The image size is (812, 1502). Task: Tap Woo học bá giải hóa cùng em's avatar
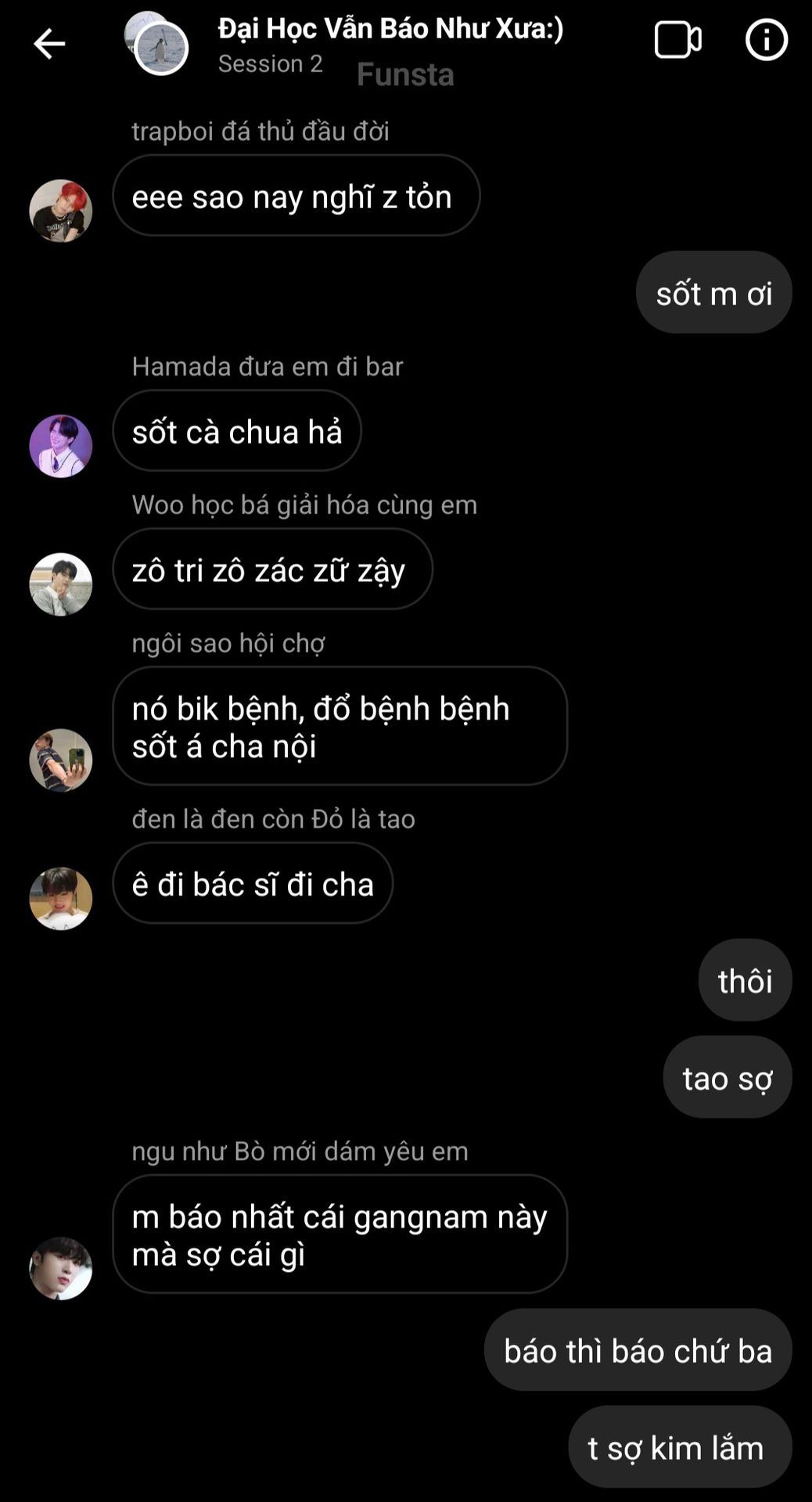(61, 584)
